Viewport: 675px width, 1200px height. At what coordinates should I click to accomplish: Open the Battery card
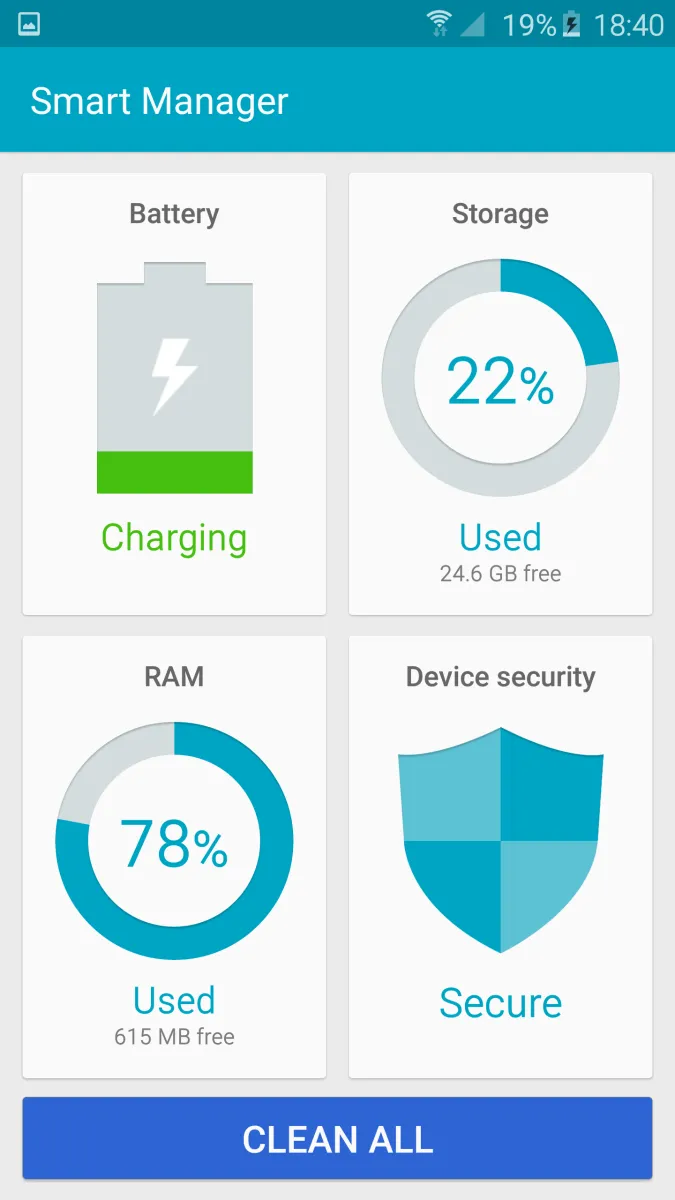pos(174,394)
